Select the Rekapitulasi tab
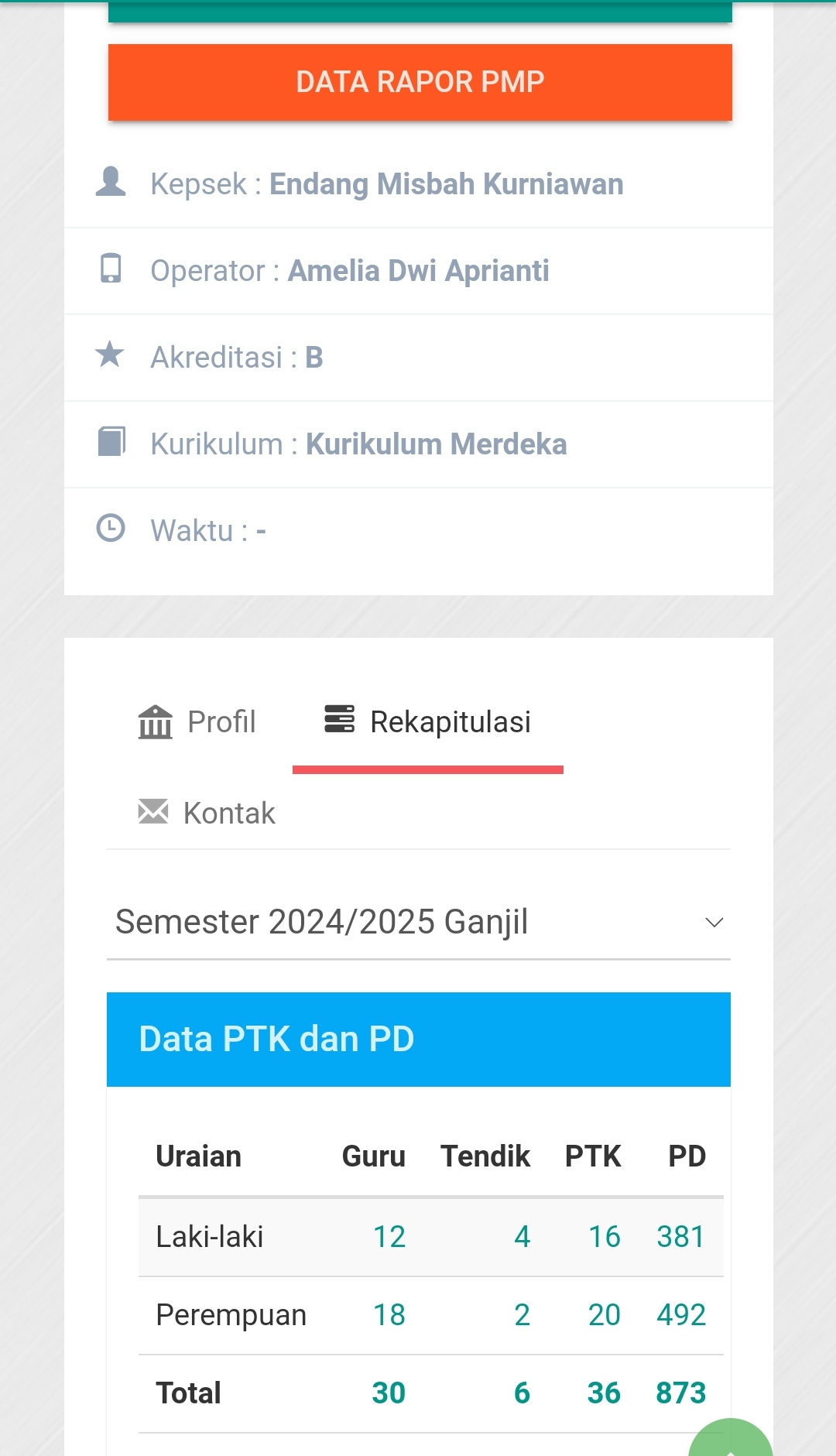Image resolution: width=836 pixels, height=1456 pixels. 427,722
